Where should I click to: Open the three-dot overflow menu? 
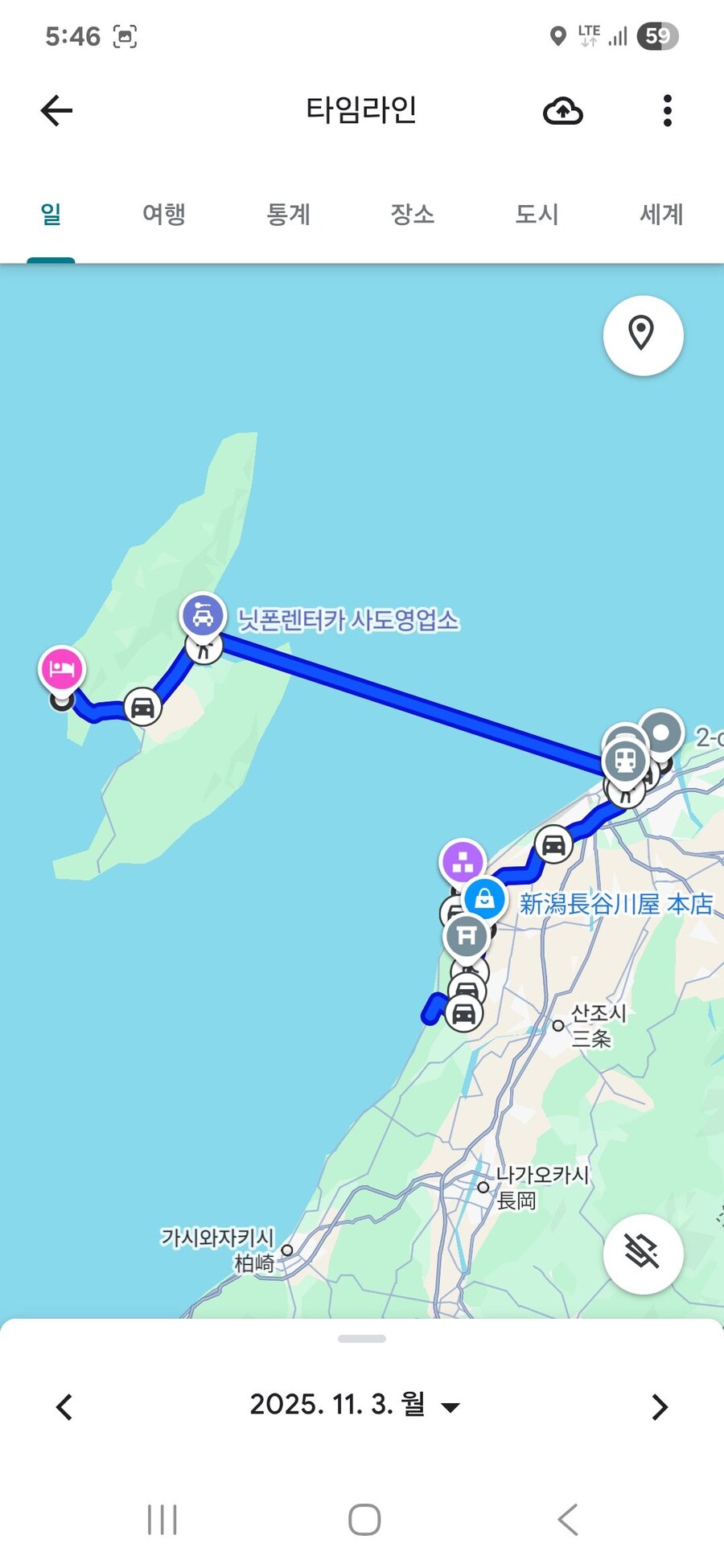pyautogui.click(x=667, y=111)
